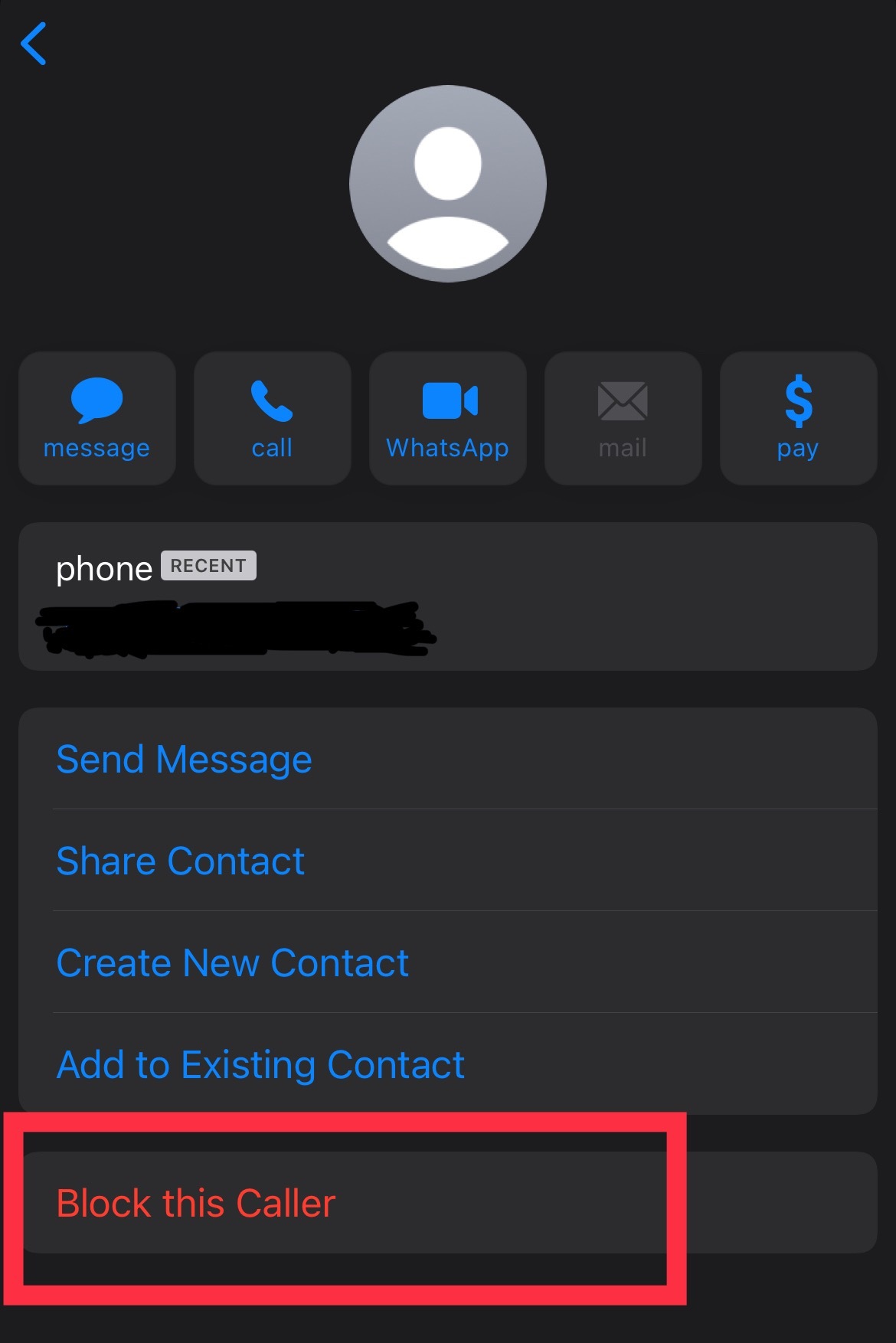The image size is (896, 1343).
Task: Start a WhatsApp video call
Action: tap(448, 418)
